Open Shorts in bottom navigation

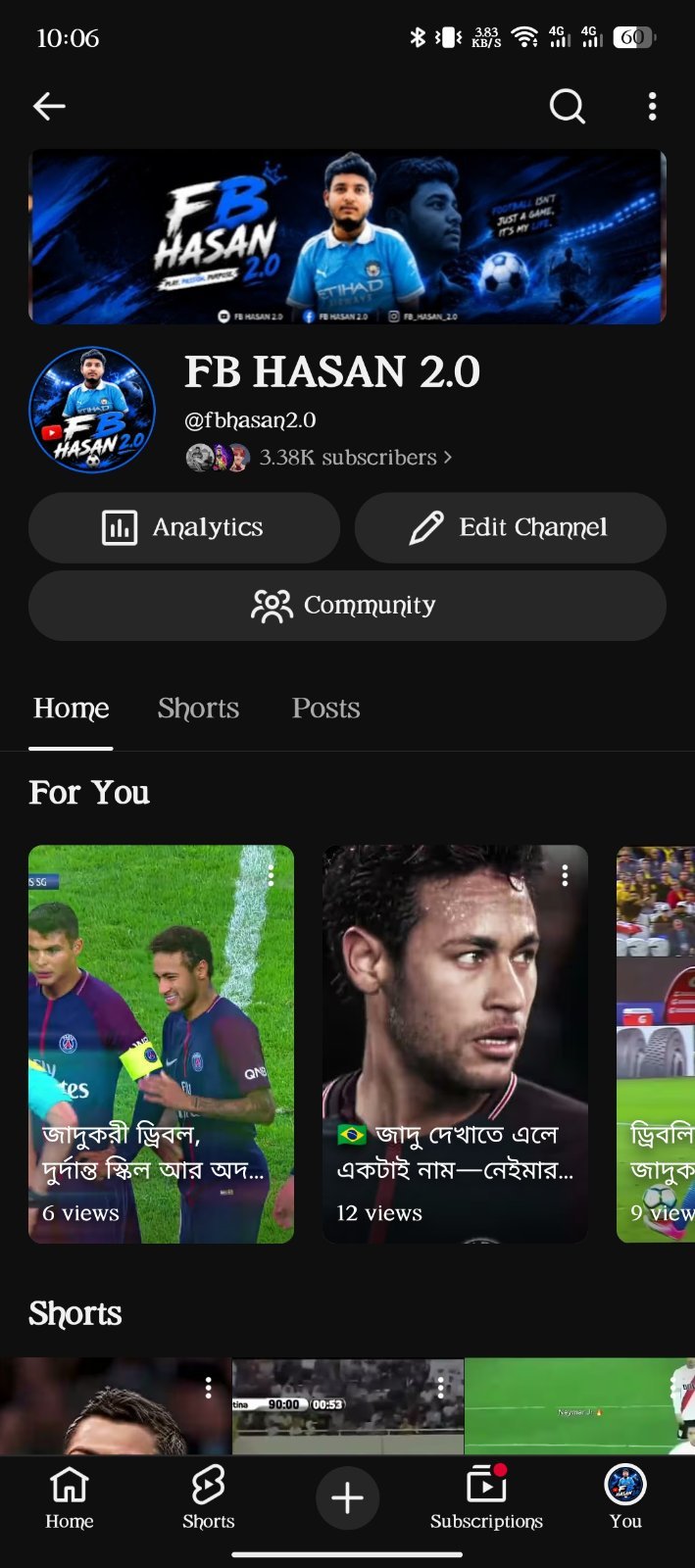pyautogui.click(x=208, y=1497)
